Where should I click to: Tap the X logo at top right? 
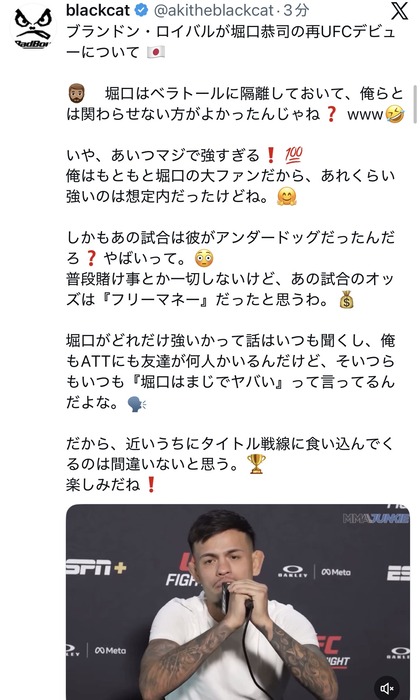point(399,11)
